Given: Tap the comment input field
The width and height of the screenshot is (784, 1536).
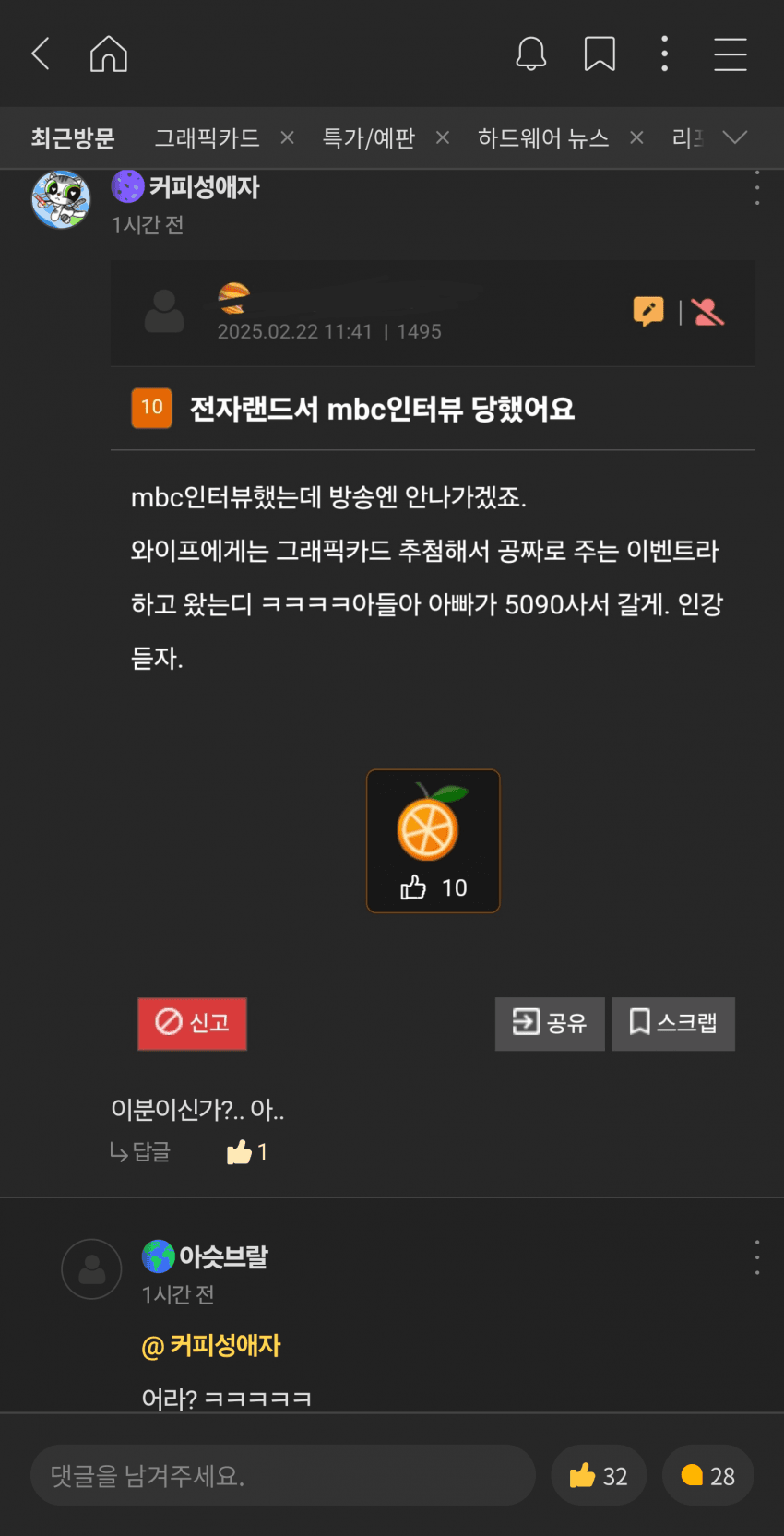Looking at the screenshot, I should point(282,1475).
